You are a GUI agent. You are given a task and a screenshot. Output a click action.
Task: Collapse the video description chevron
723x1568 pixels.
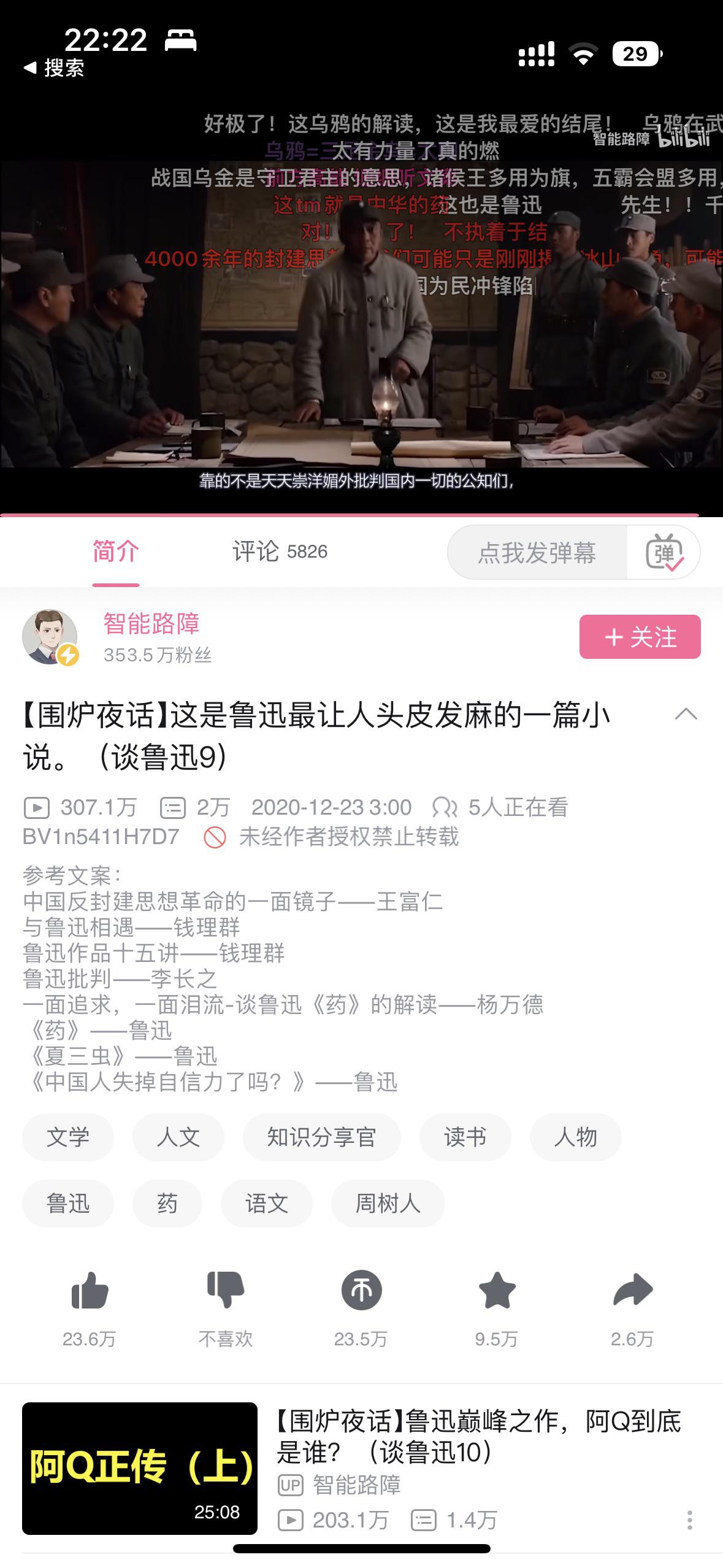point(686,714)
